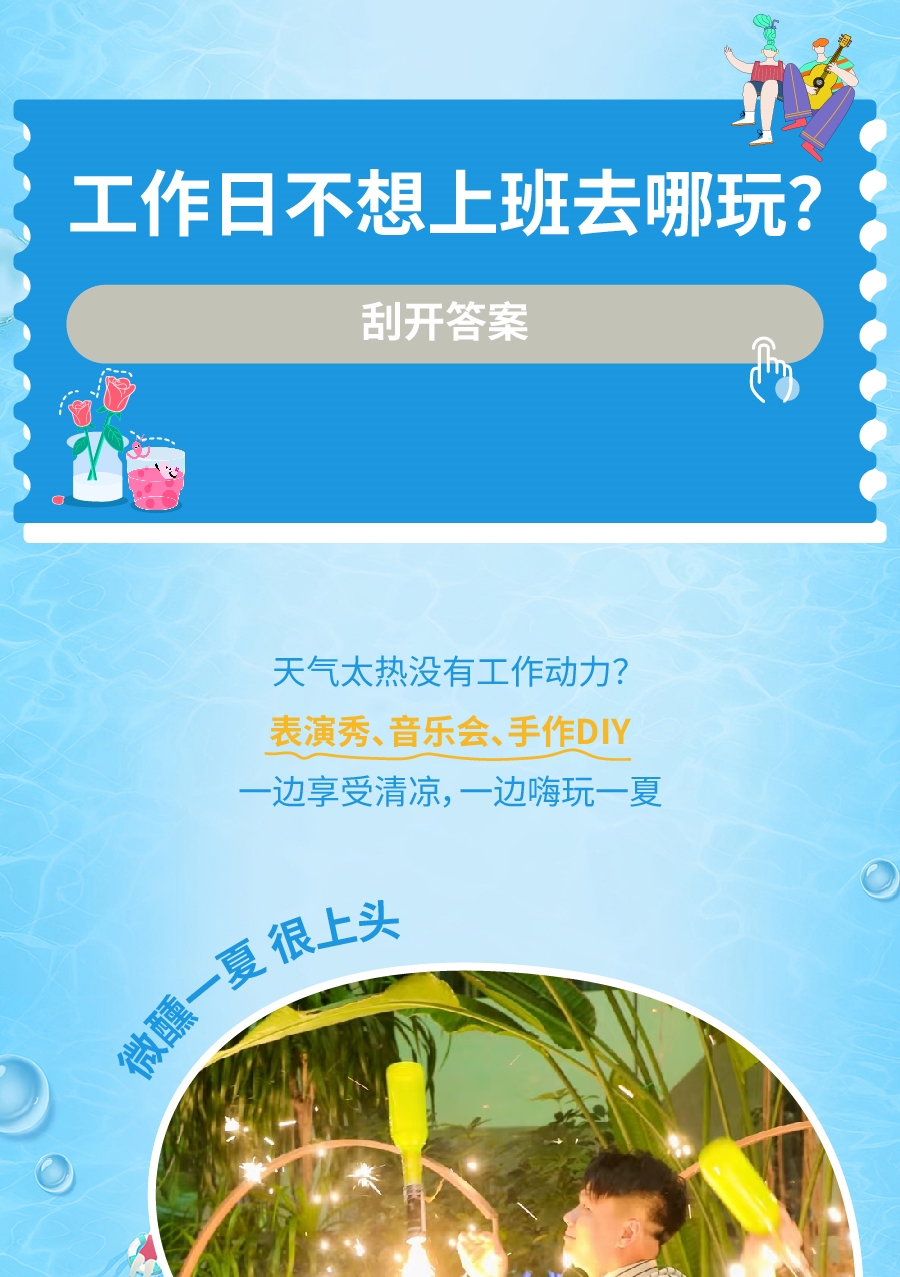The image size is (900, 1277).
Task: Tap the 刮开答案 scratch bar
Action: pyautogui.click(x=444, y=324)
